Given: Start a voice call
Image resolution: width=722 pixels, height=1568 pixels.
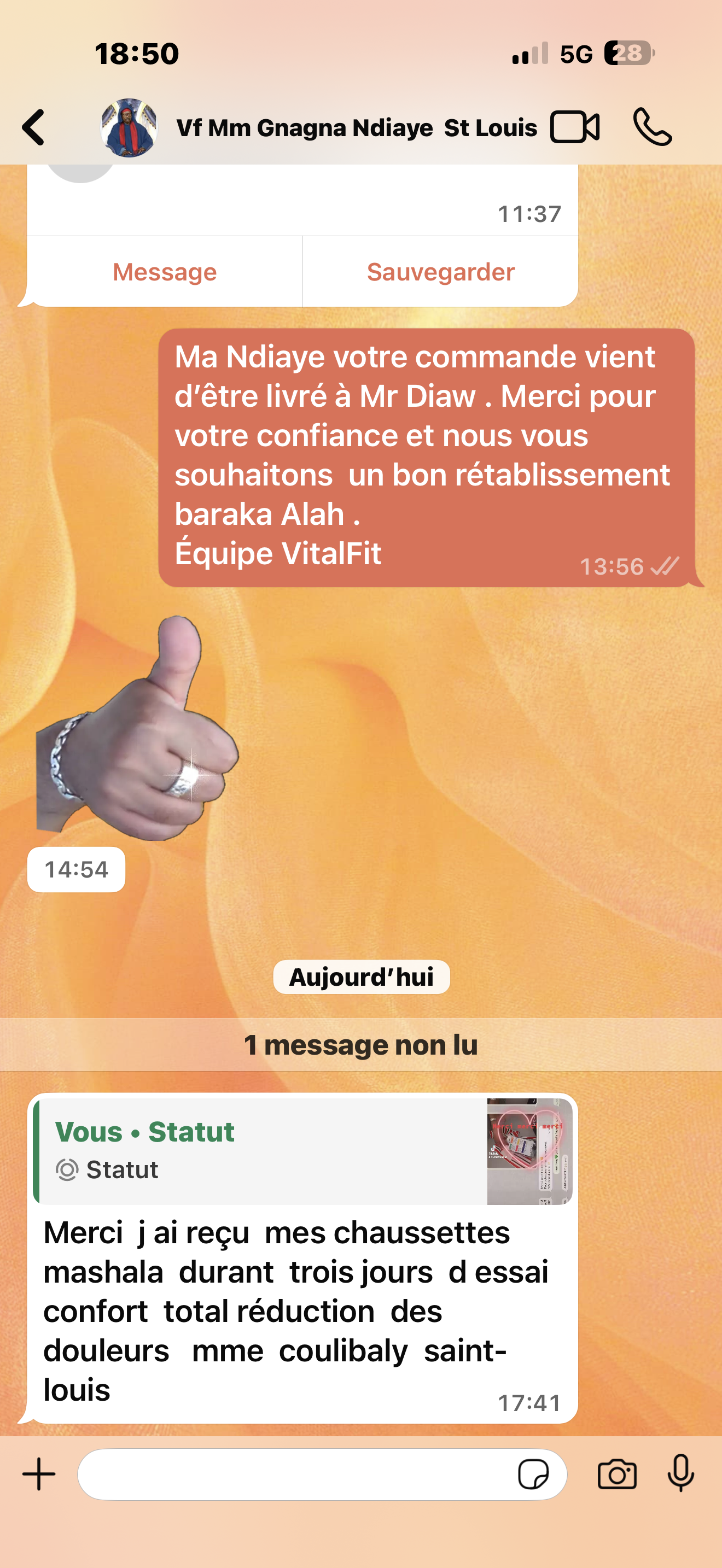Looking at the screenshot, I should coord(652,127).
